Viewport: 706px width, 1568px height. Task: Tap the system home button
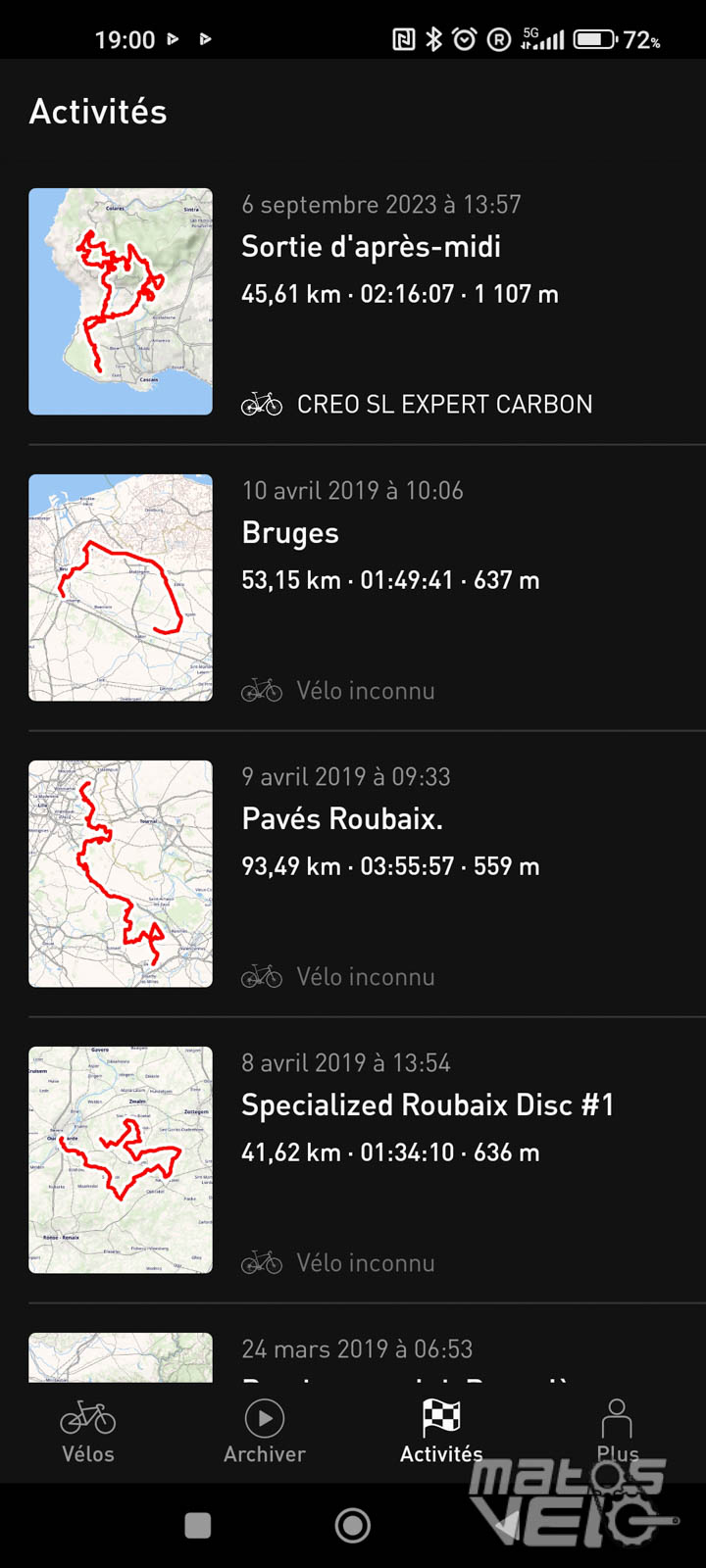(x=353, y=1525)
